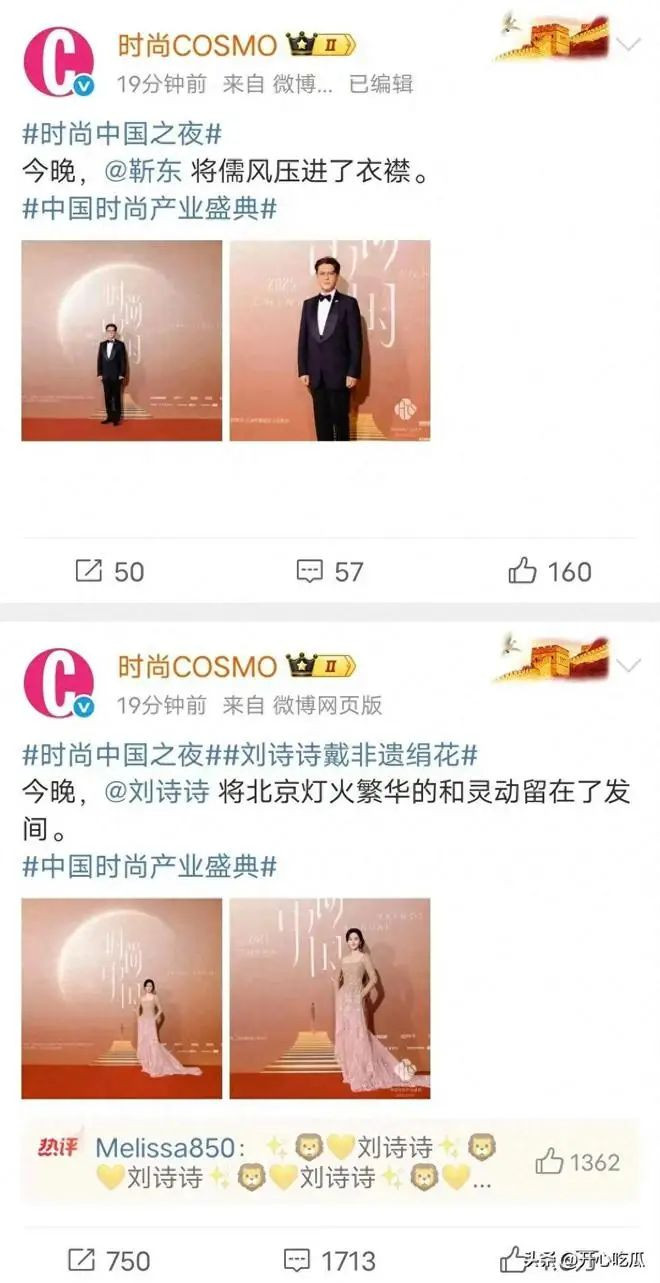Open the 时尚COSMO avatar on the 靳东 post
660x1283 pixels.
[x=58, y=62]
